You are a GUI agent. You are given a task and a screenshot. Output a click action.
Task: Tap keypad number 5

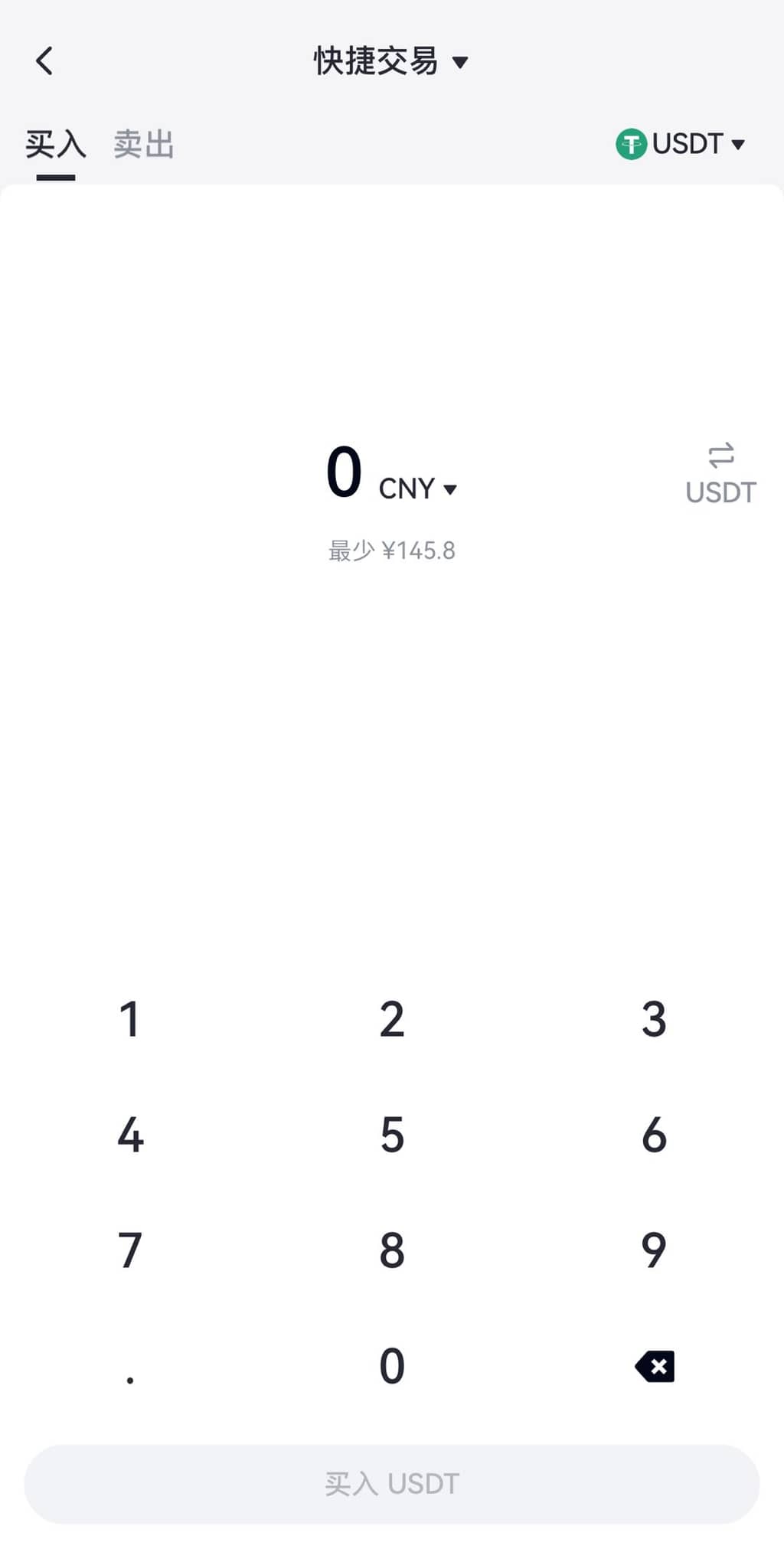(x=391, y=1135)
